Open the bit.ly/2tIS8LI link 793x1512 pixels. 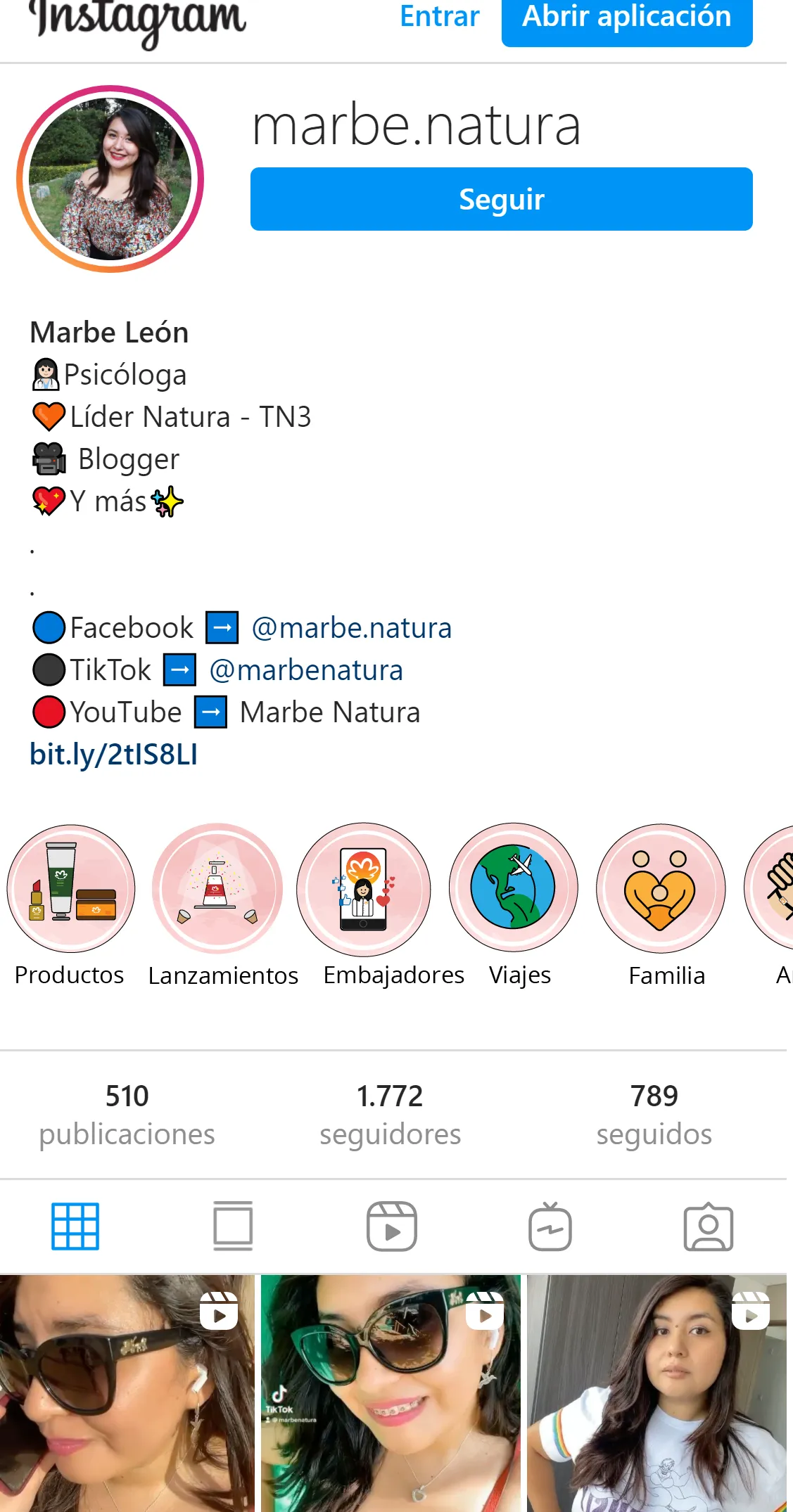114,755
